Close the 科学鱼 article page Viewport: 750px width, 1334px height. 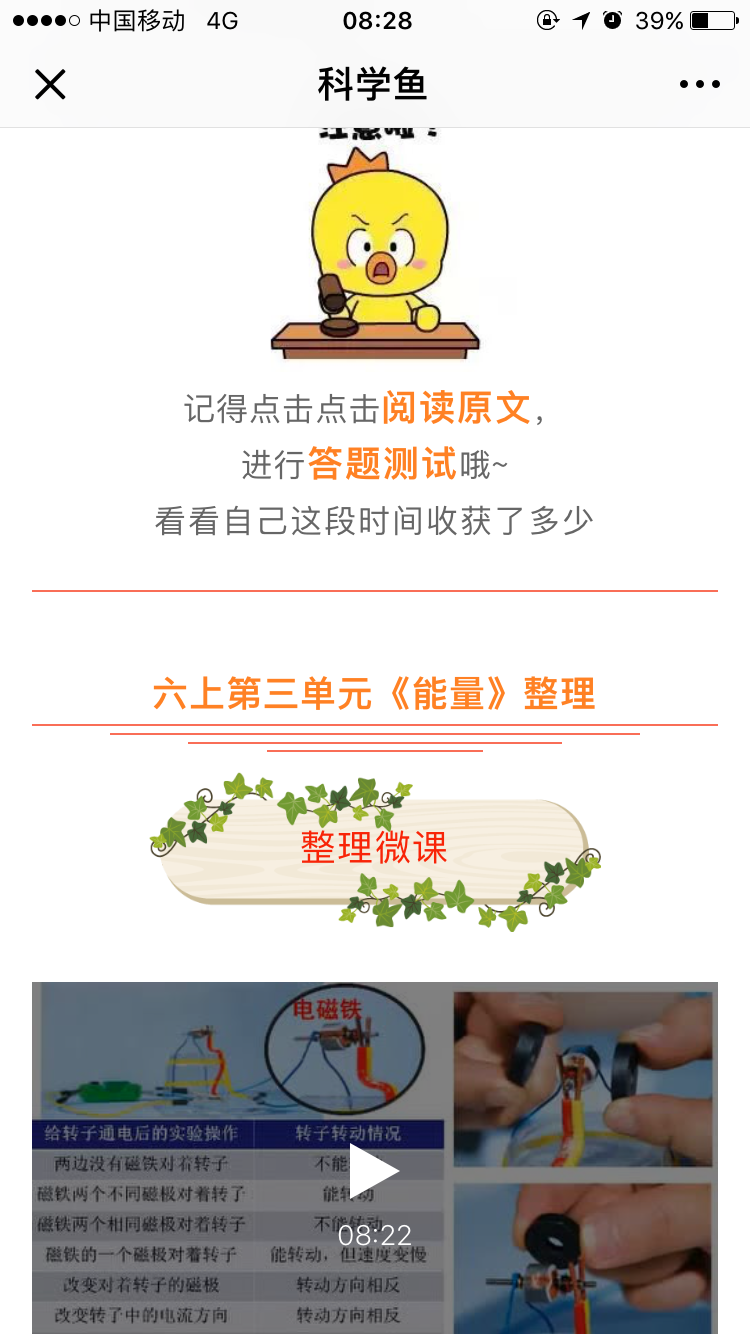click(x=49, y=84)
